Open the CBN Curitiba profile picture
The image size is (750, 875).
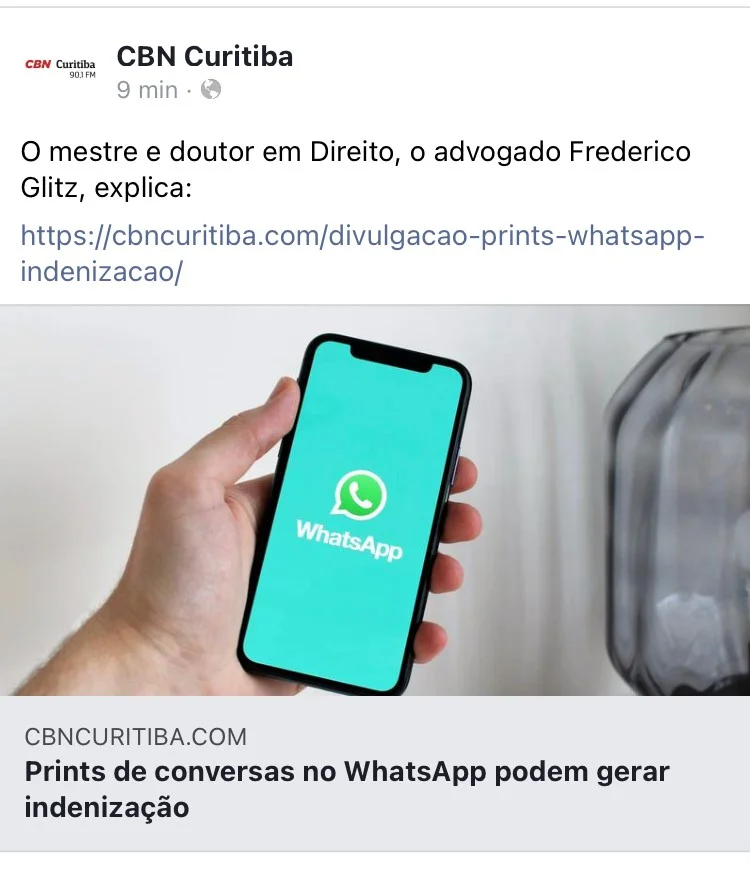pyautogui.click(x=60, y=67)
